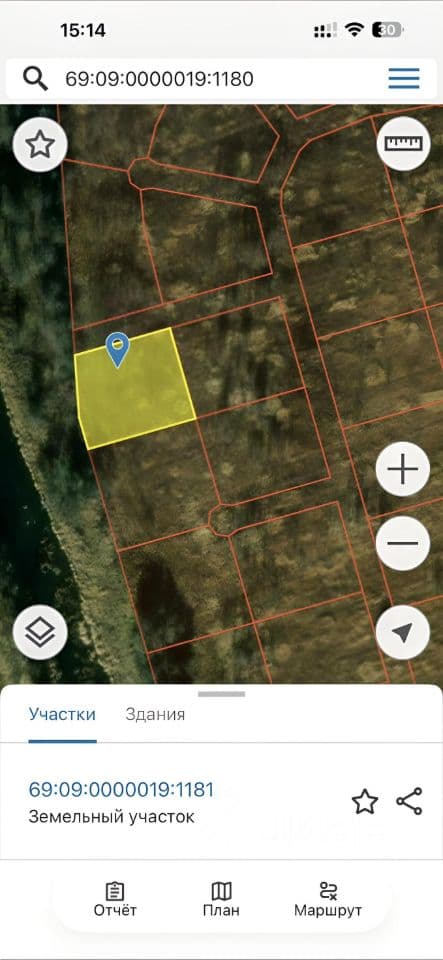Open the hamburger menu
Viewport: 443px width, 960px height.
click(x=404, y=78)
